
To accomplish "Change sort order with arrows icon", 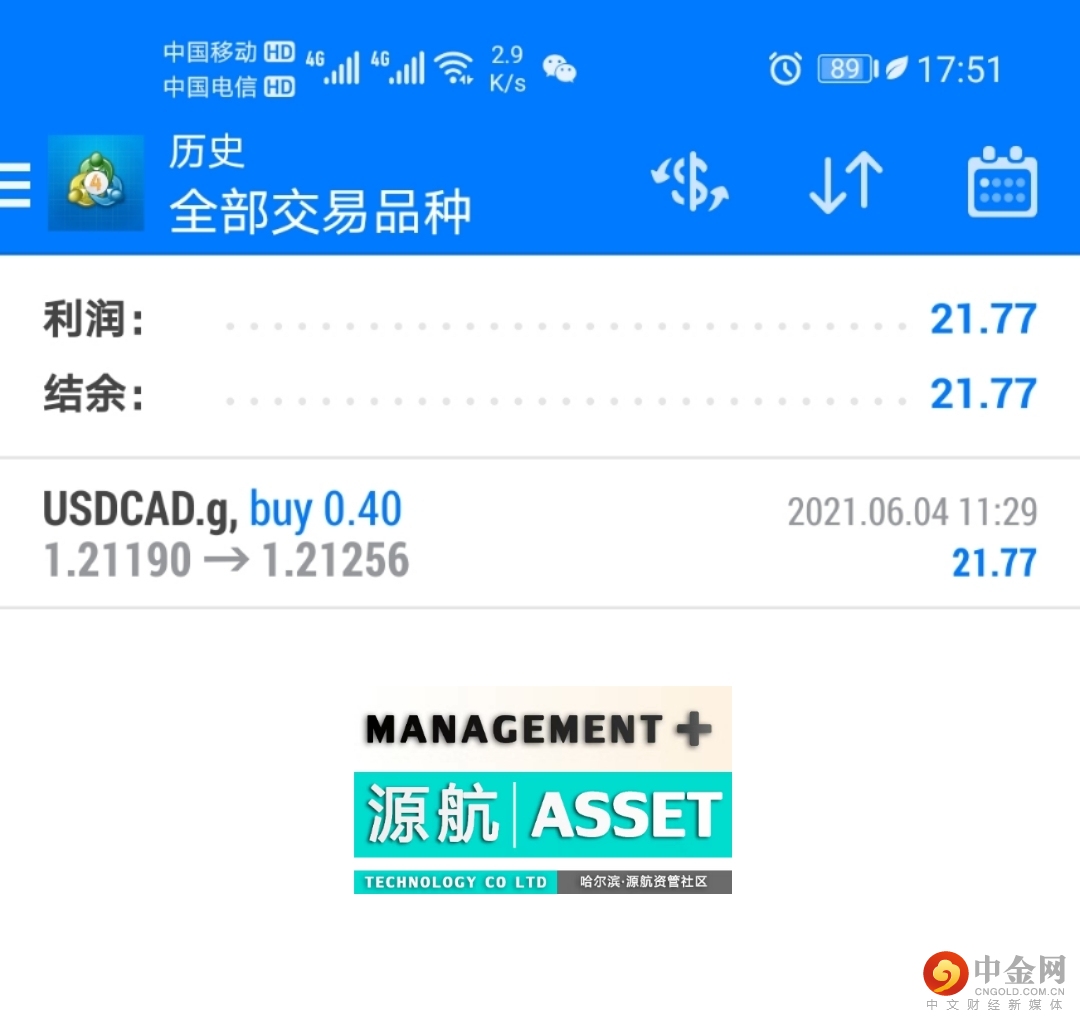I will (x=846, y=184).
